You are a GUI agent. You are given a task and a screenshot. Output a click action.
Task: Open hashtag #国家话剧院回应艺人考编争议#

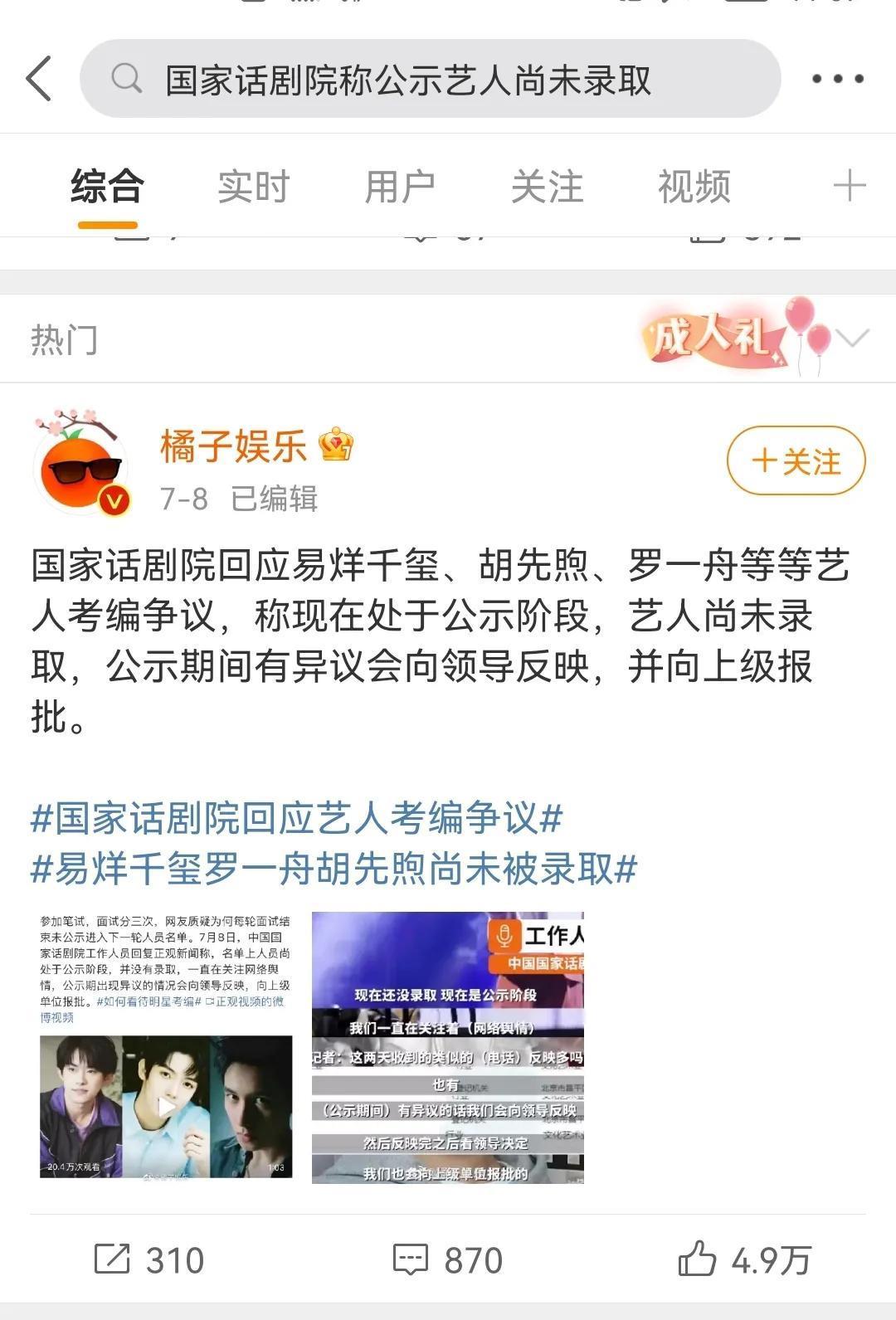pyautogui.click(x=297, y=819)
